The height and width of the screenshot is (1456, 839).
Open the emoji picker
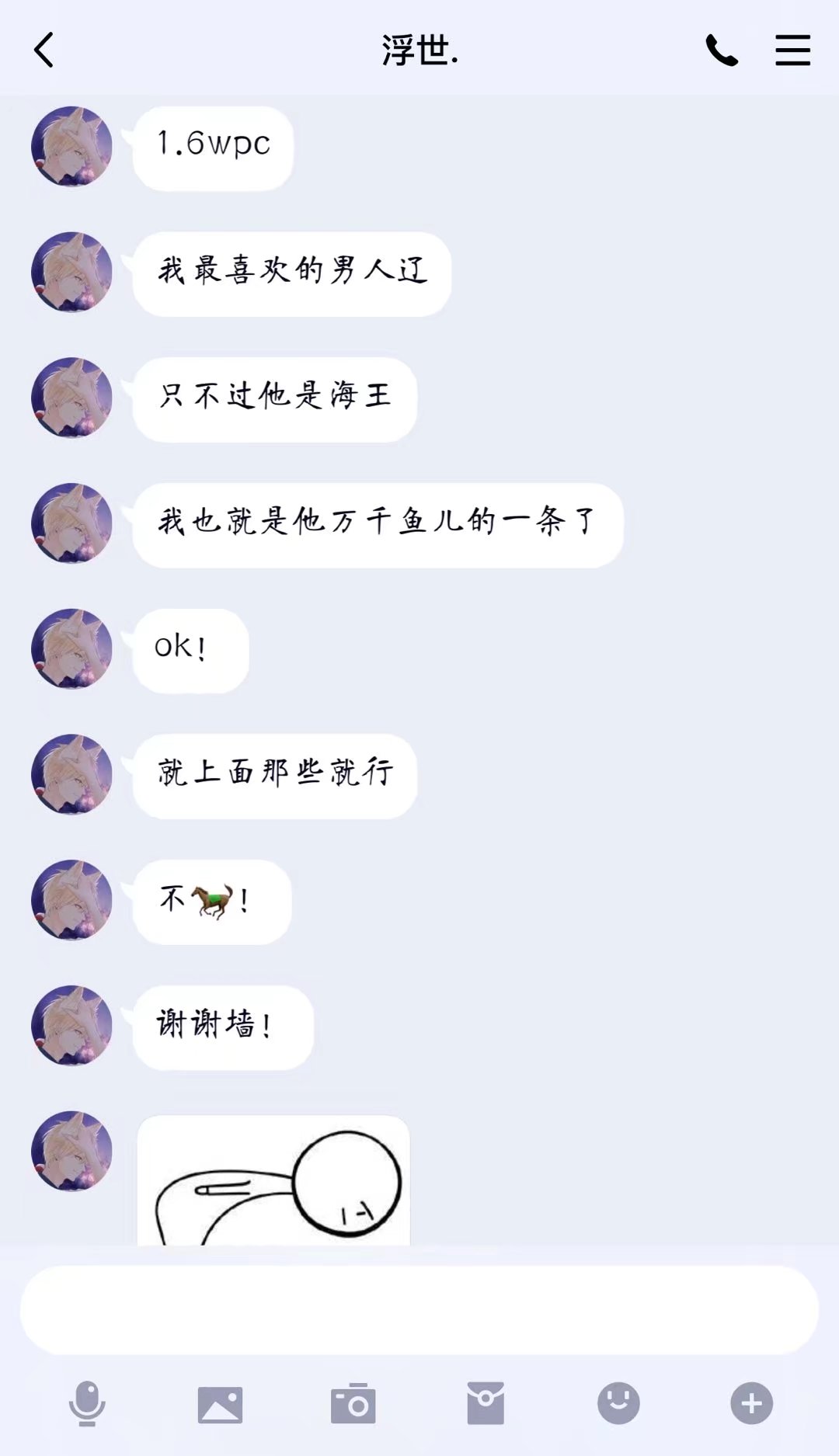(x=618, y=1403)
